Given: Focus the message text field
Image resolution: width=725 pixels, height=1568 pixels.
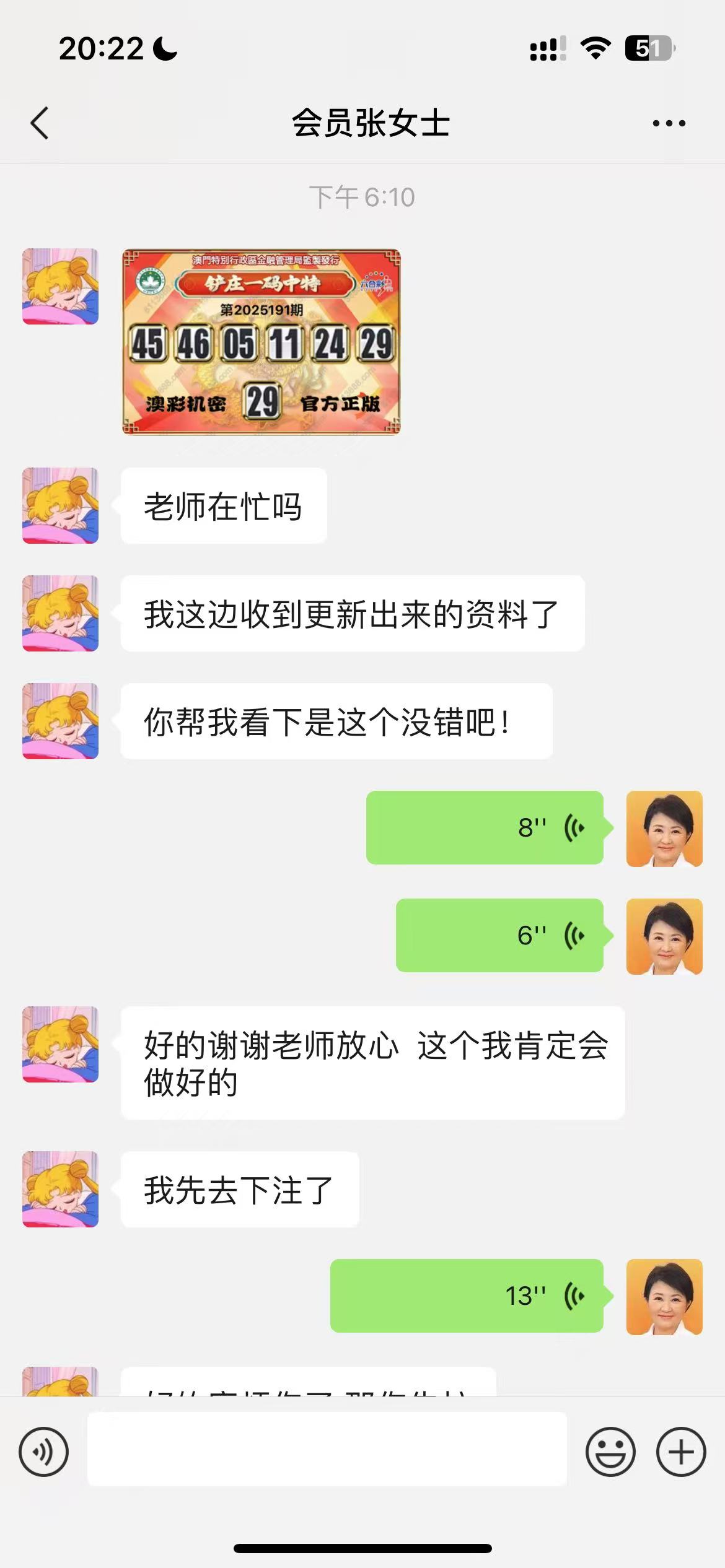Looking at the screenshot, I should click(x=327, y=1449).
